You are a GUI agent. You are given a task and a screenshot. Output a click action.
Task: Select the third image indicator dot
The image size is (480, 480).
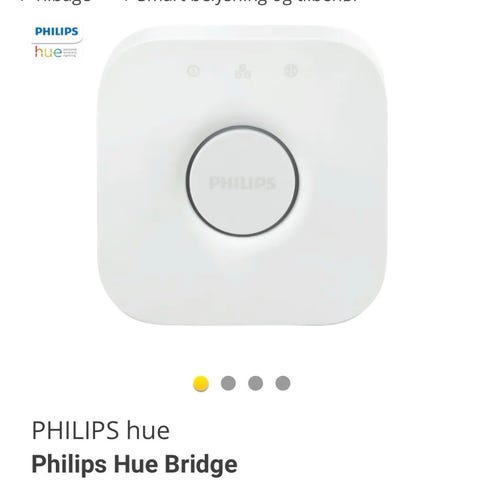(256, 383)
